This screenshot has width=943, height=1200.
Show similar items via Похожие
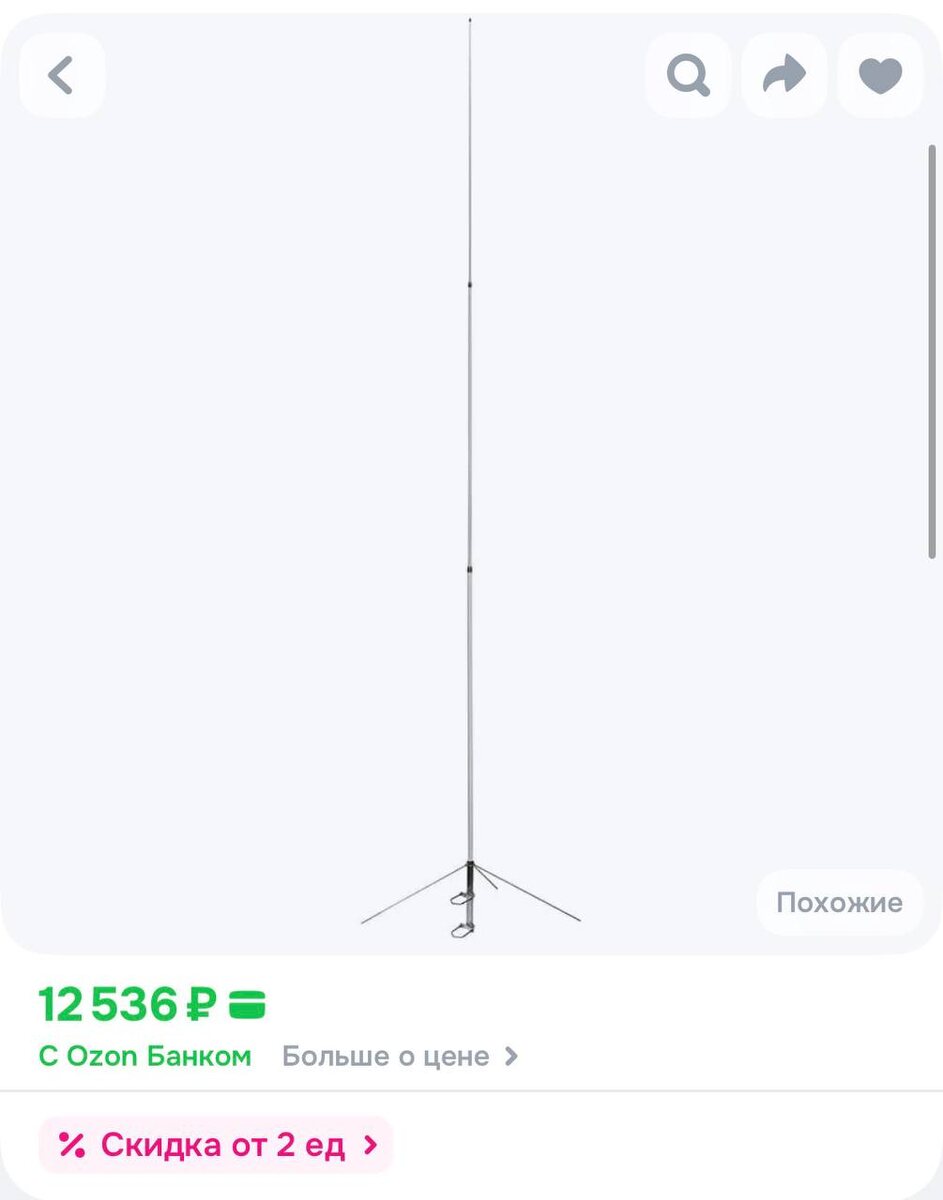(839, 903)
